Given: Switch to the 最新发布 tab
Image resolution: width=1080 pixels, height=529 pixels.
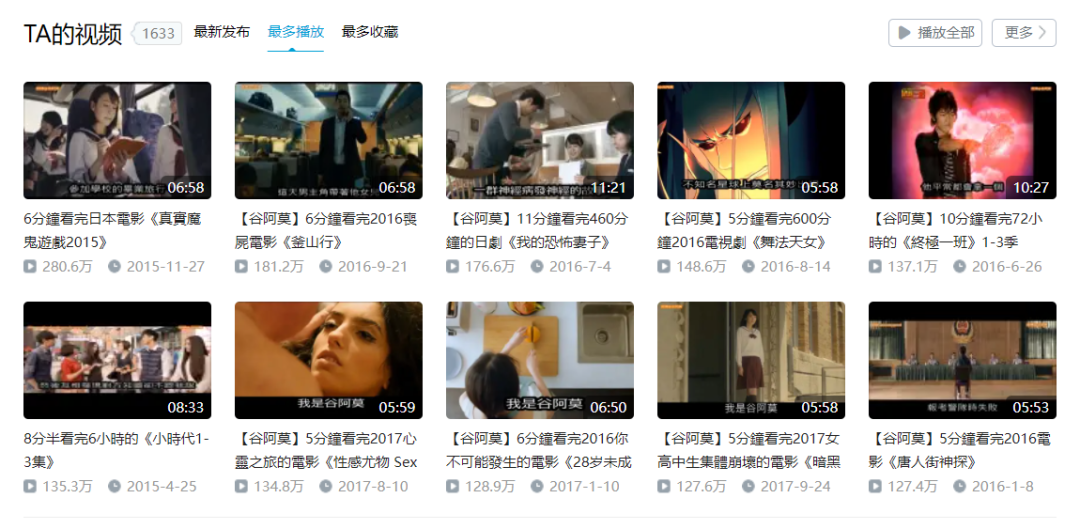Looking at the screenshot, I should [x=221, y=32].
